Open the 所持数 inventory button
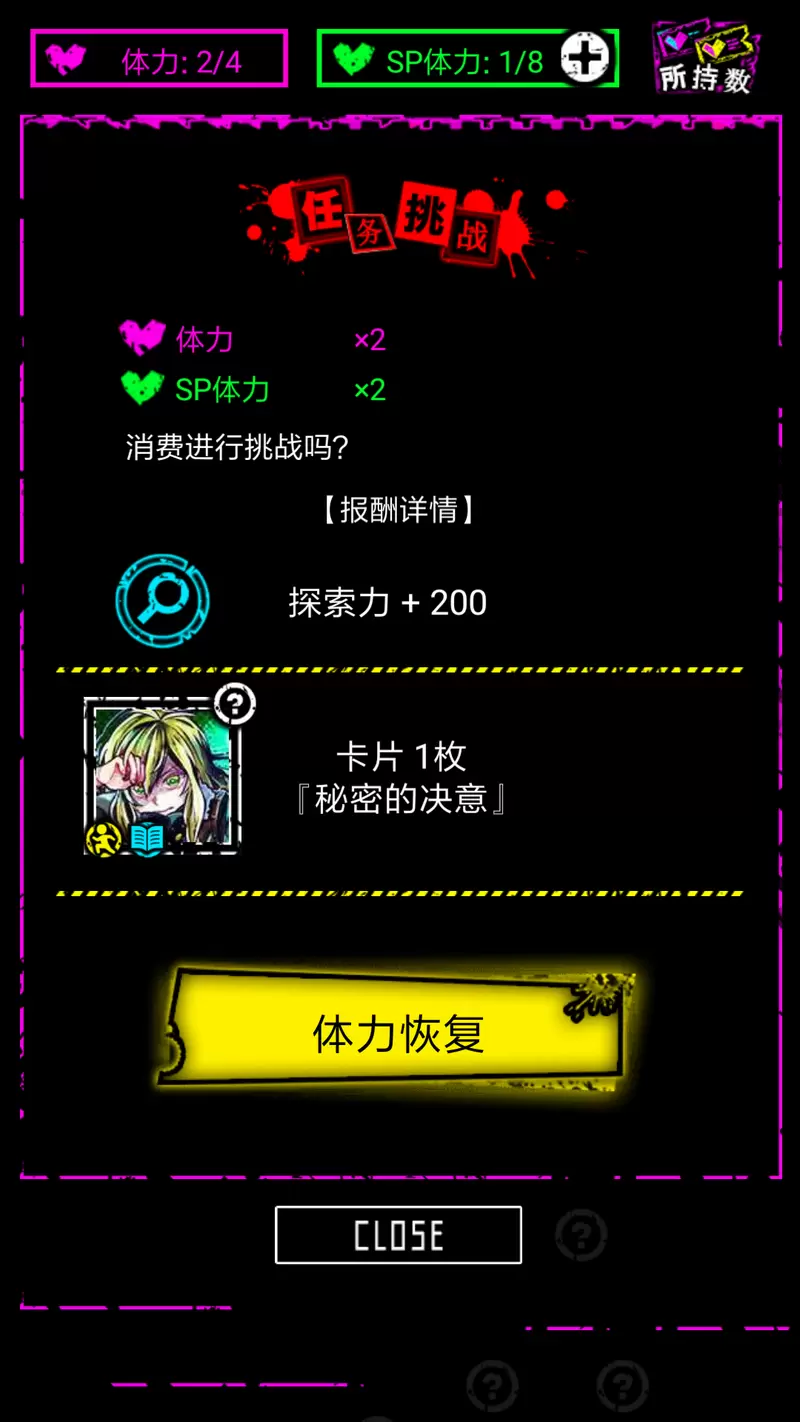 [705, 58]
